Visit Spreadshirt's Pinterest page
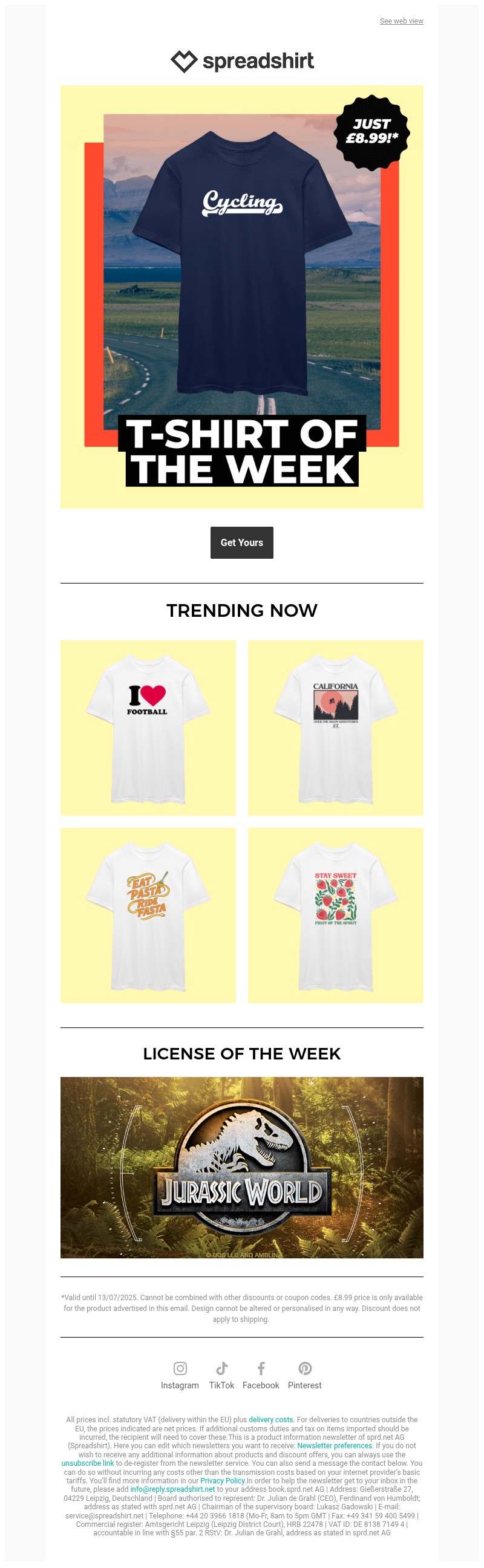This screenshot has height=1568, width=484. (304, 1375)
